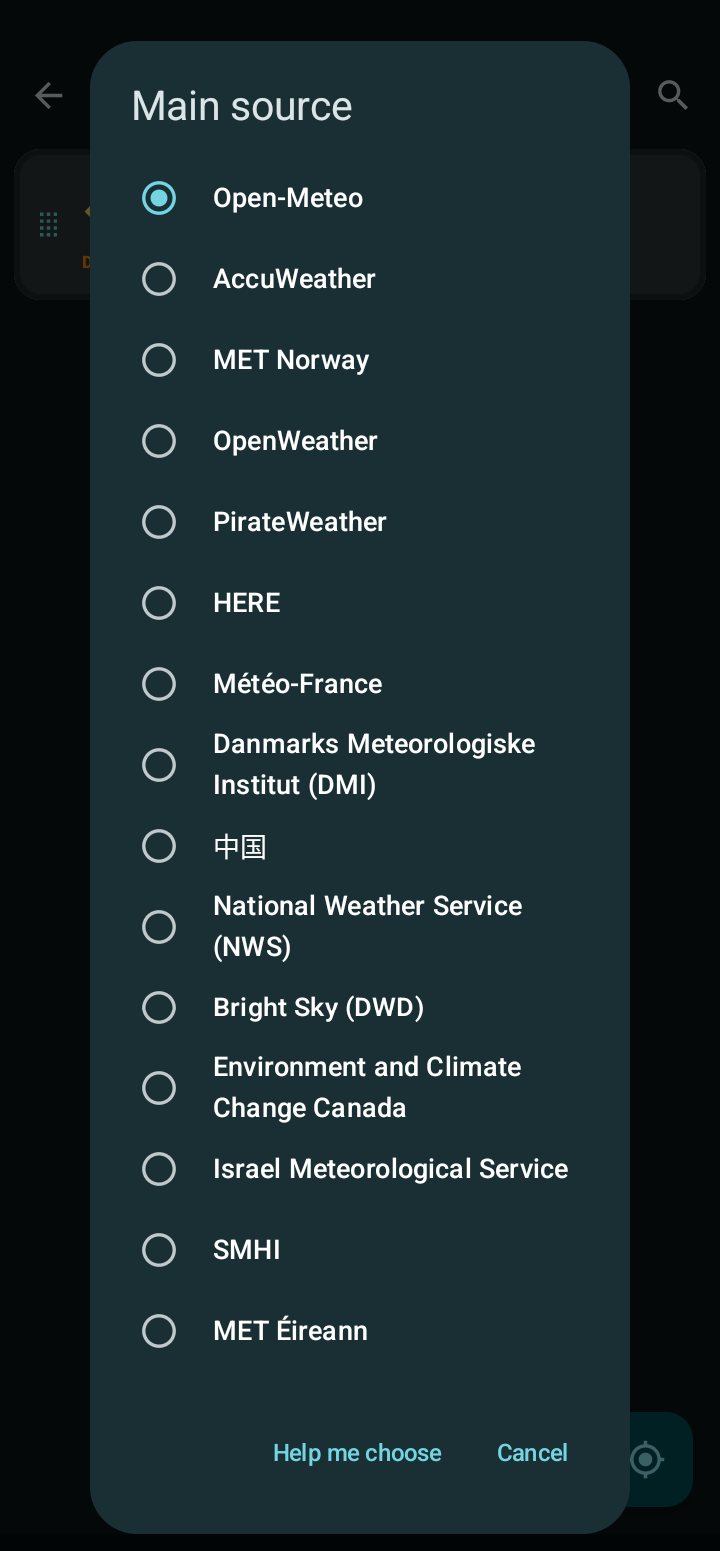Cancel the Main source dialog
This screenshot has width=720, height=1551.
532,1453
